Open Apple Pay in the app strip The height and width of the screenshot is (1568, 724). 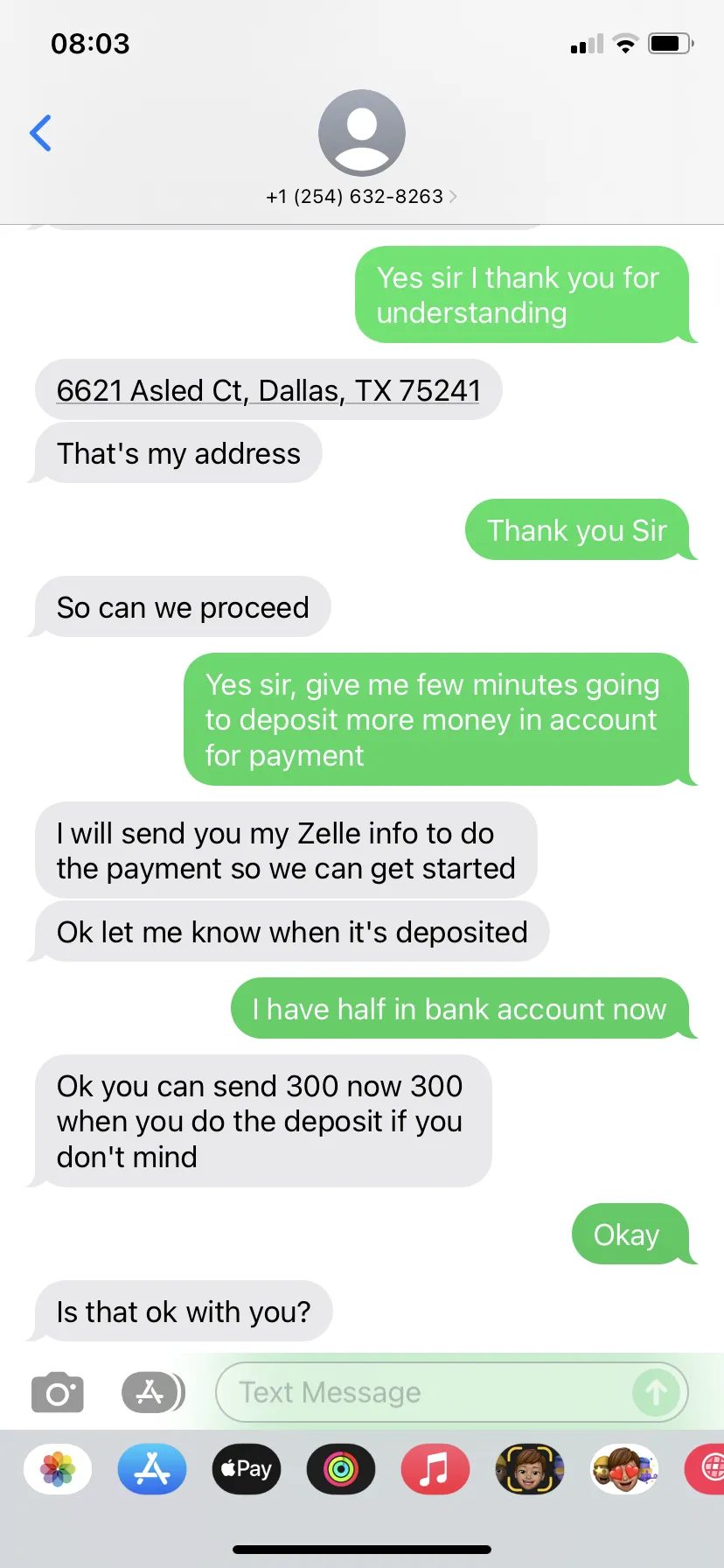point(247,1469)
